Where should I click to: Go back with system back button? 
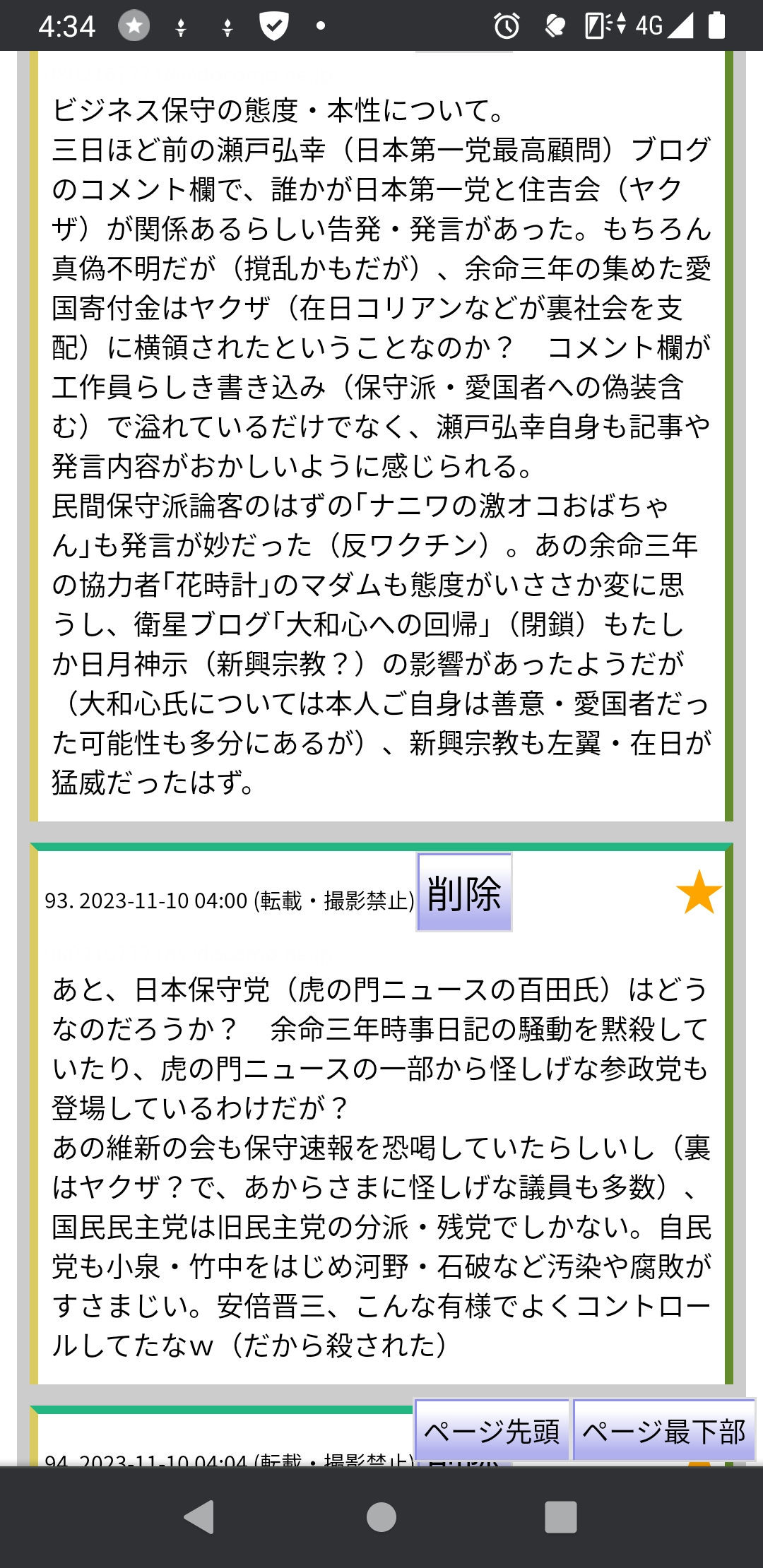tap(199, 1516)
